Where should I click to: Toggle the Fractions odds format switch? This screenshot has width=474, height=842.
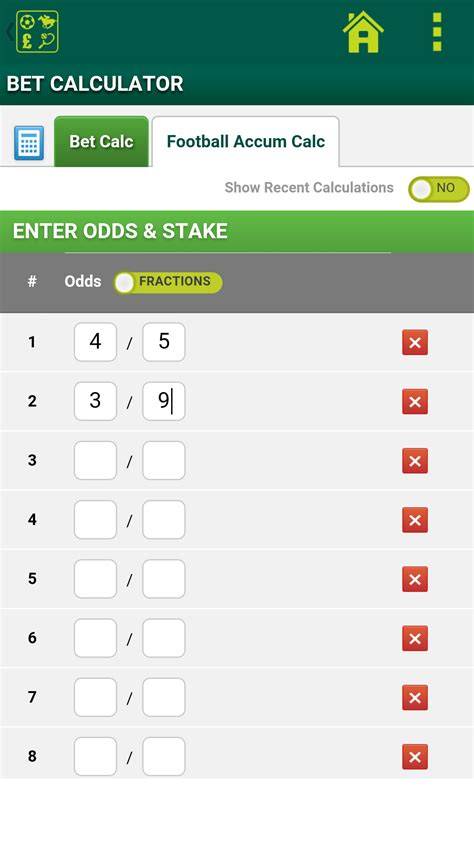[168, 282]
